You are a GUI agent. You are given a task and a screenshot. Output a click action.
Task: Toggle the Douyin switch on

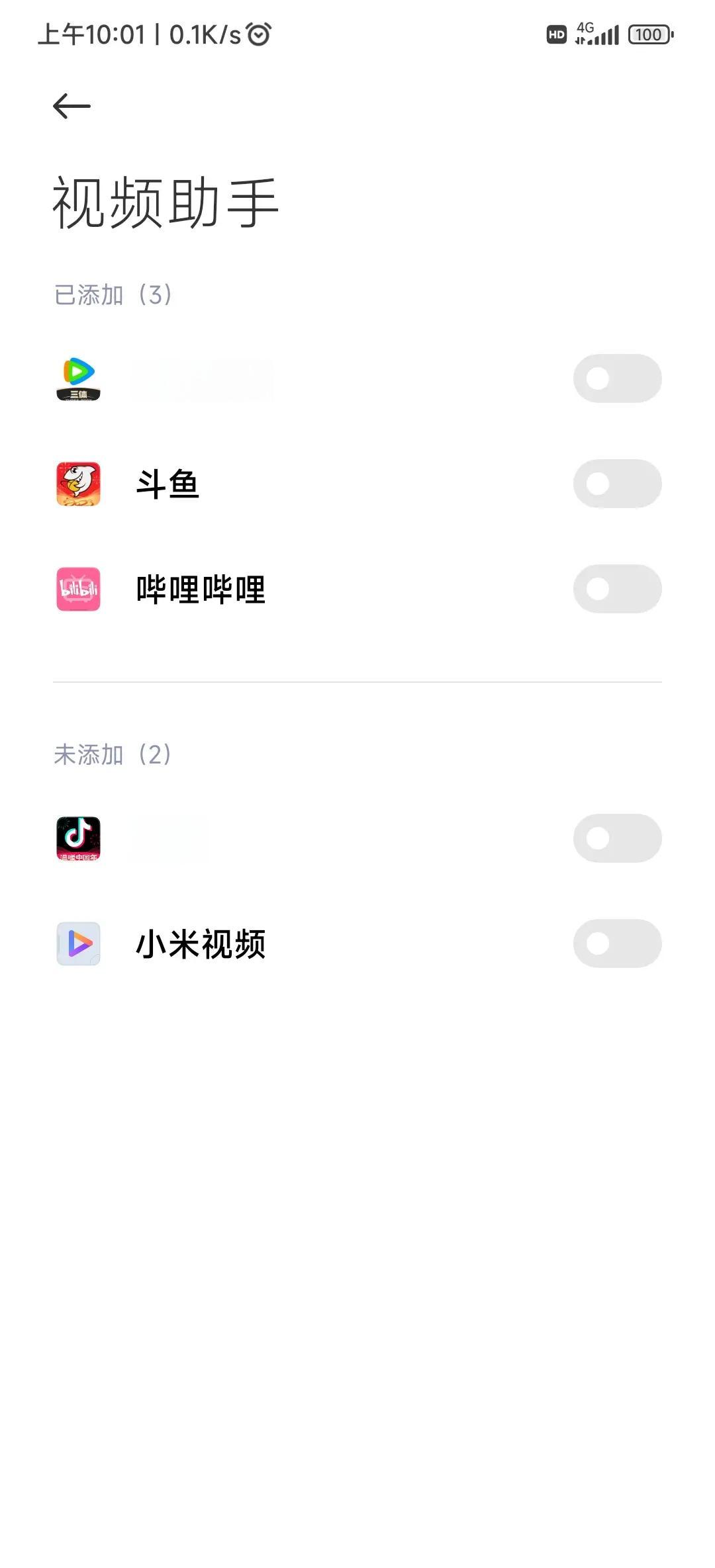pyautogui.click(x=617, y=838)
